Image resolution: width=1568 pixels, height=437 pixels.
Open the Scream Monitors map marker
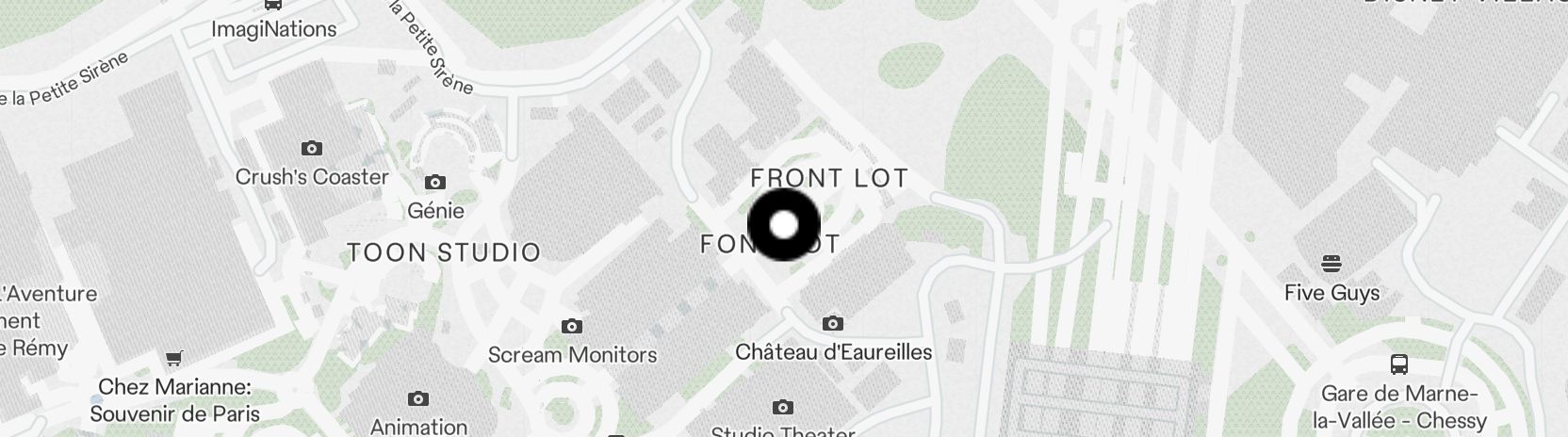click(571, 327)
